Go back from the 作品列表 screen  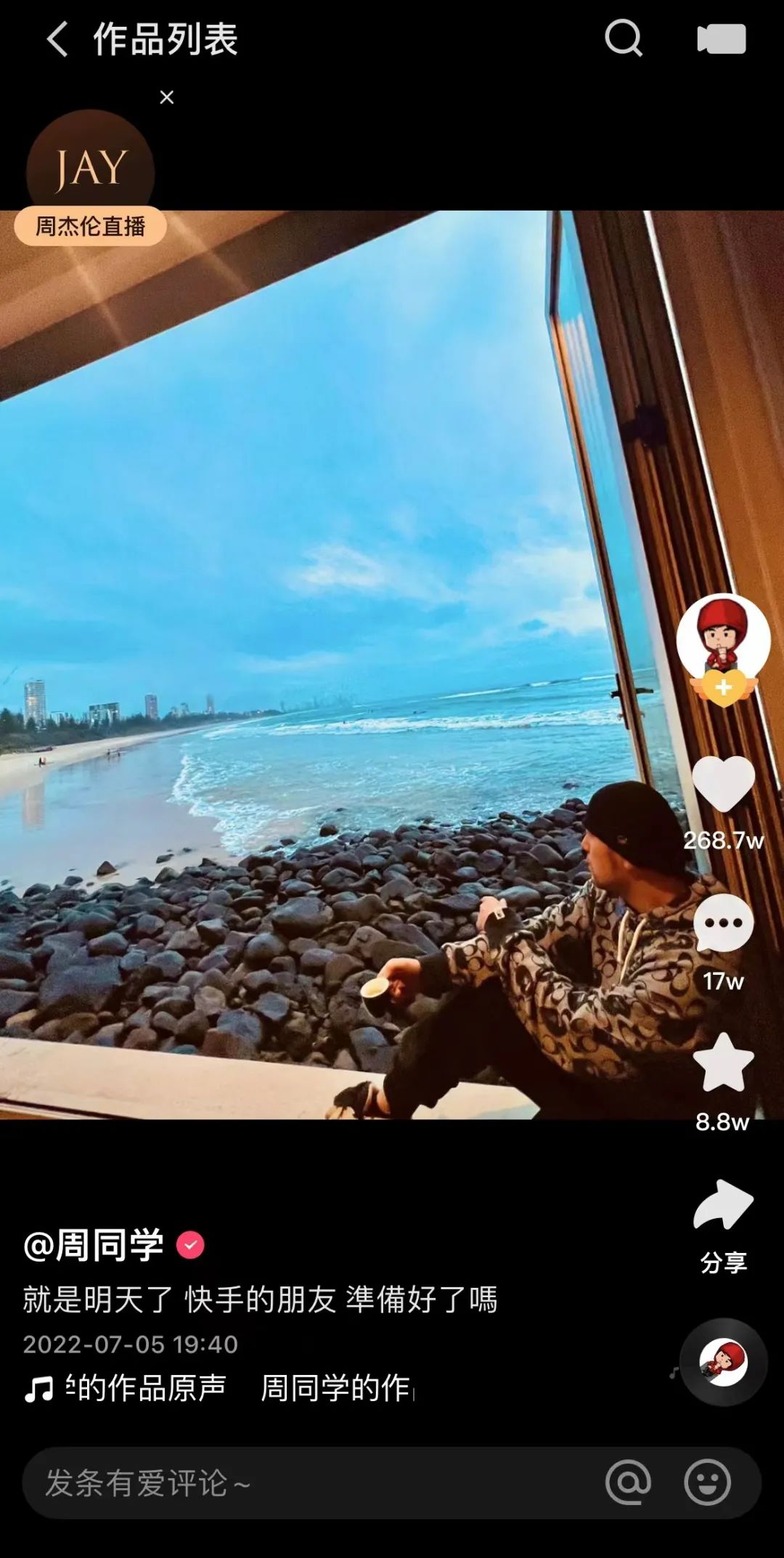pos(57,39)
